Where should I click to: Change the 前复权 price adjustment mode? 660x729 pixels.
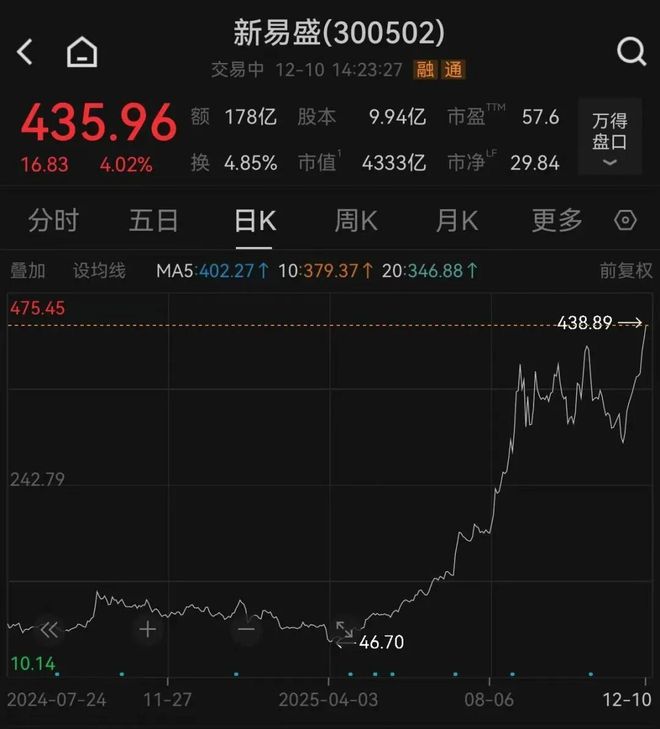pyautogui.click(x=625, y=271)
